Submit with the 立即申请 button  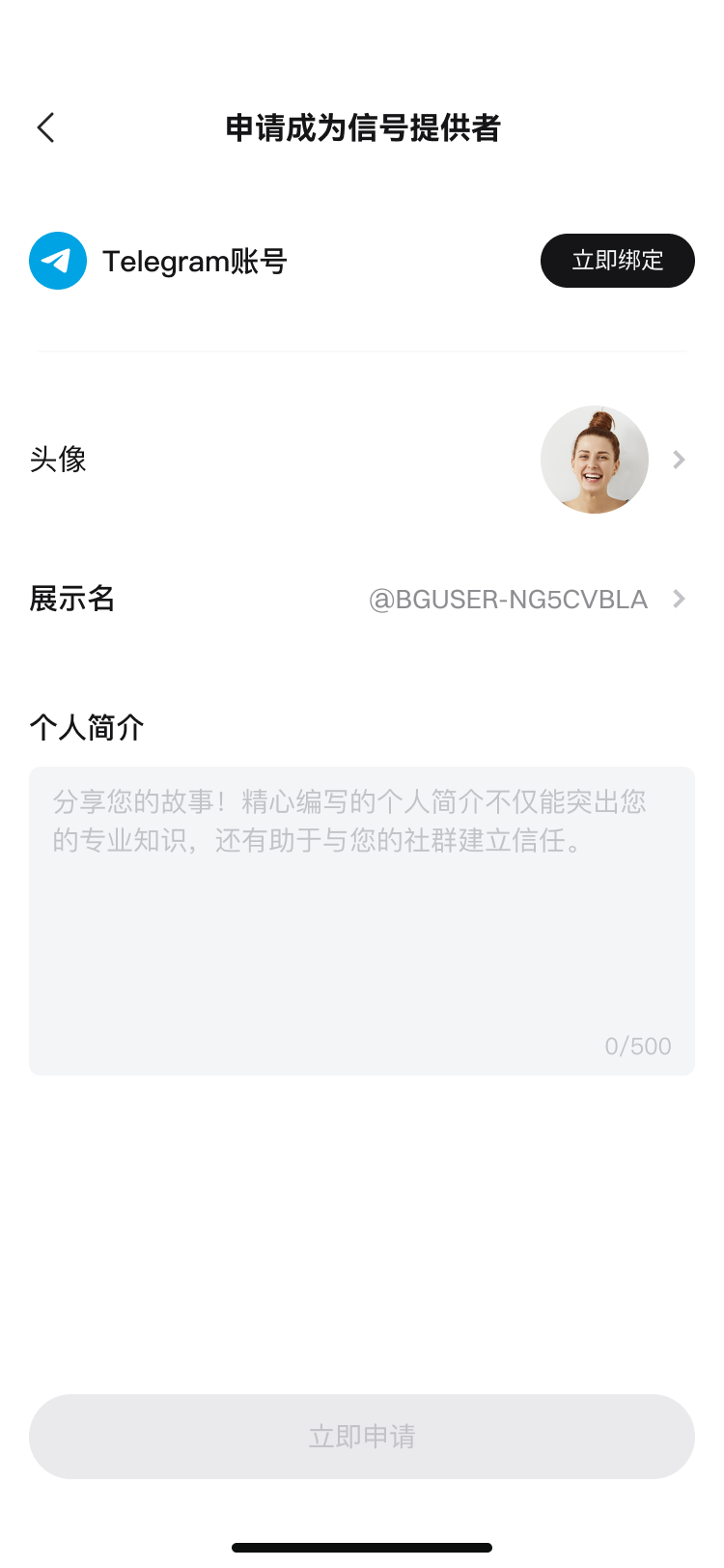(x=362, y=1436)
